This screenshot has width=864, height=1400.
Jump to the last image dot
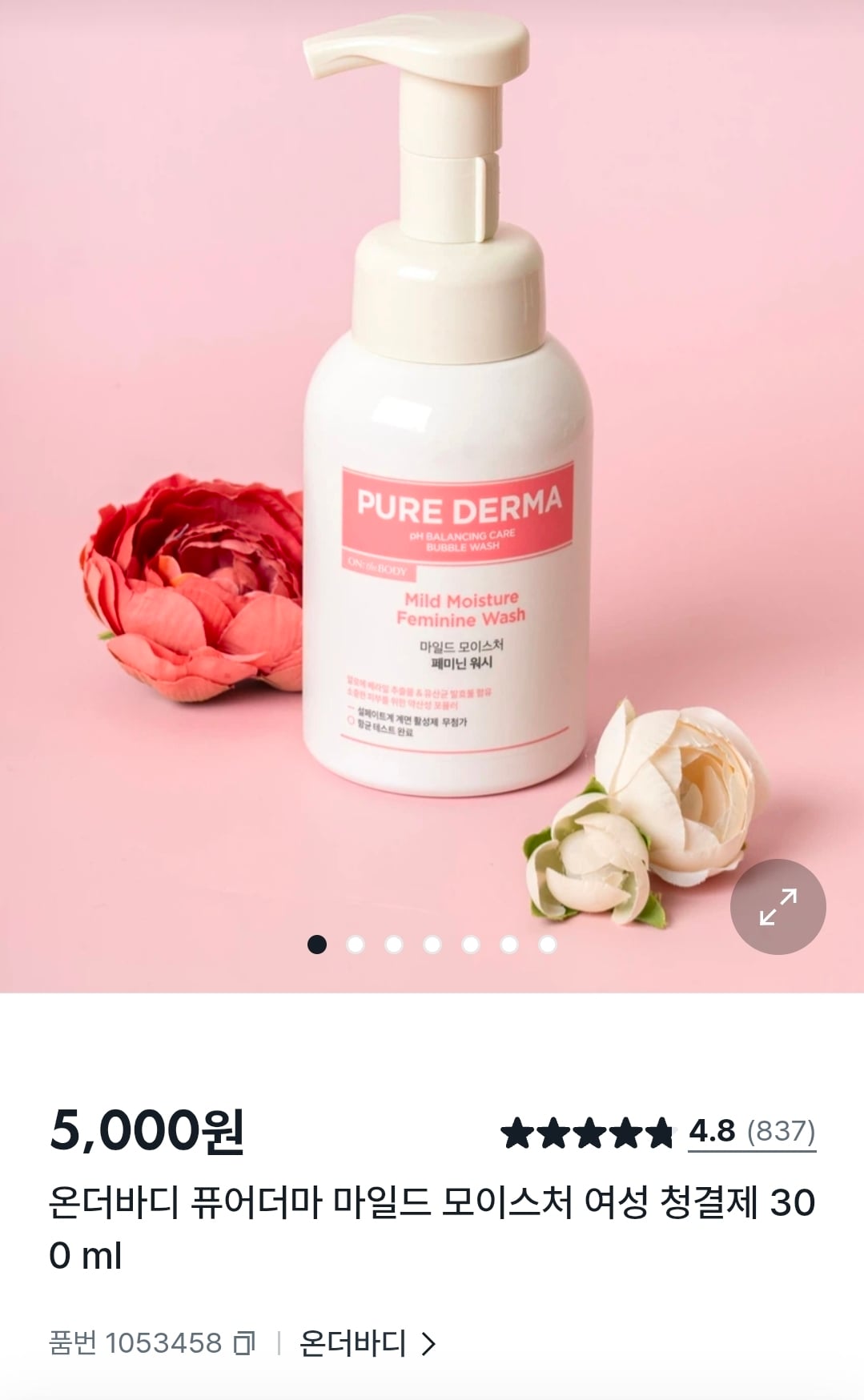click(x=548, y=945)
